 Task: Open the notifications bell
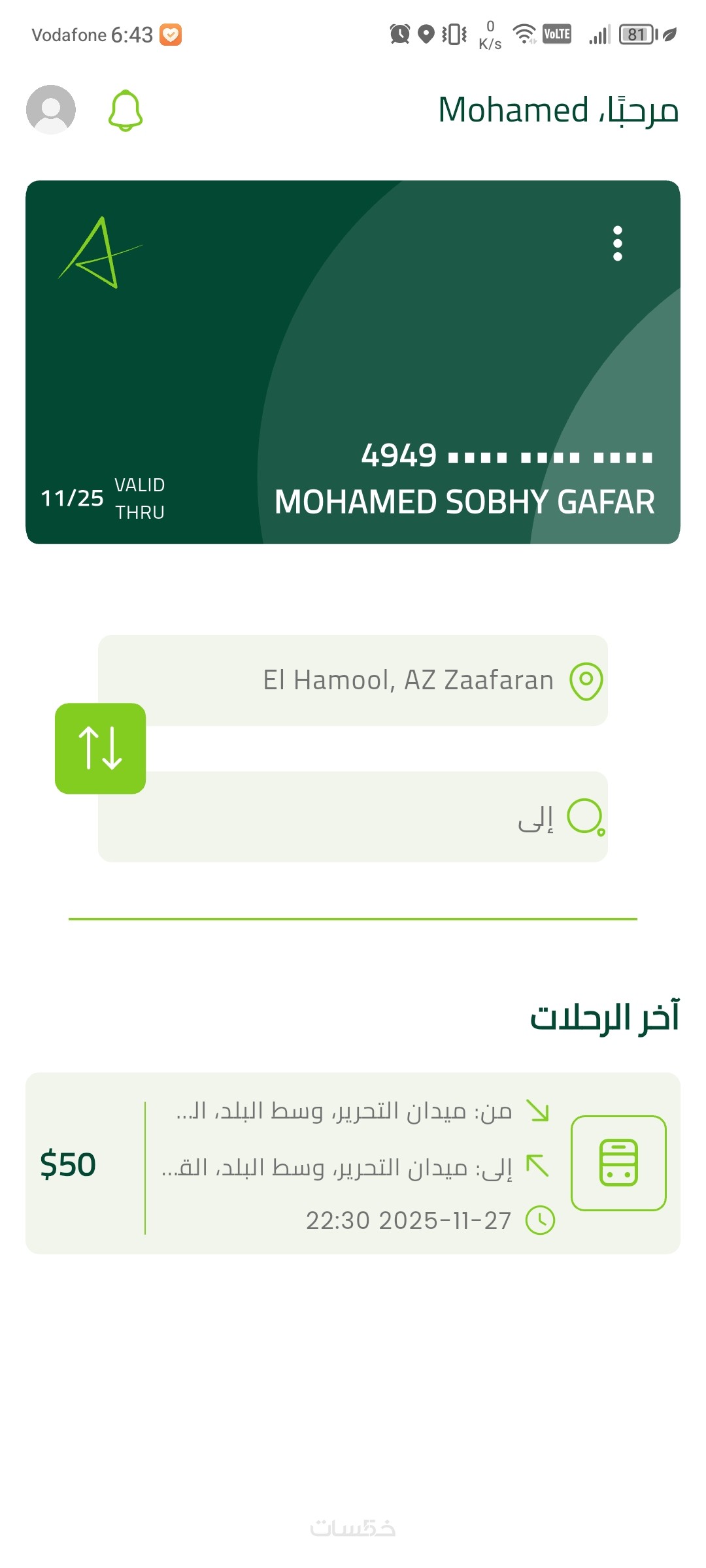pyautogui.click(x=125, y=110)
